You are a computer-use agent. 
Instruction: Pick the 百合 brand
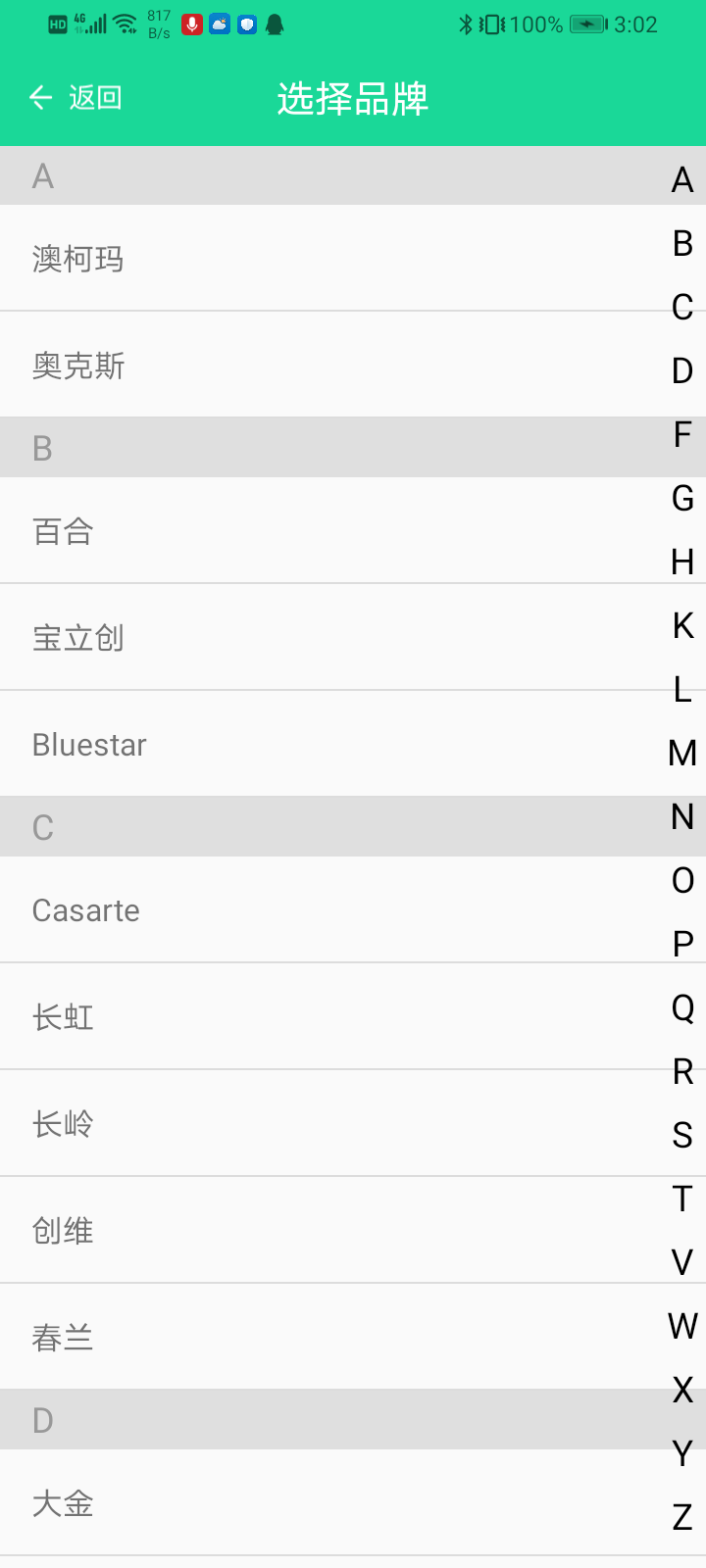click(x=64, y=531)
